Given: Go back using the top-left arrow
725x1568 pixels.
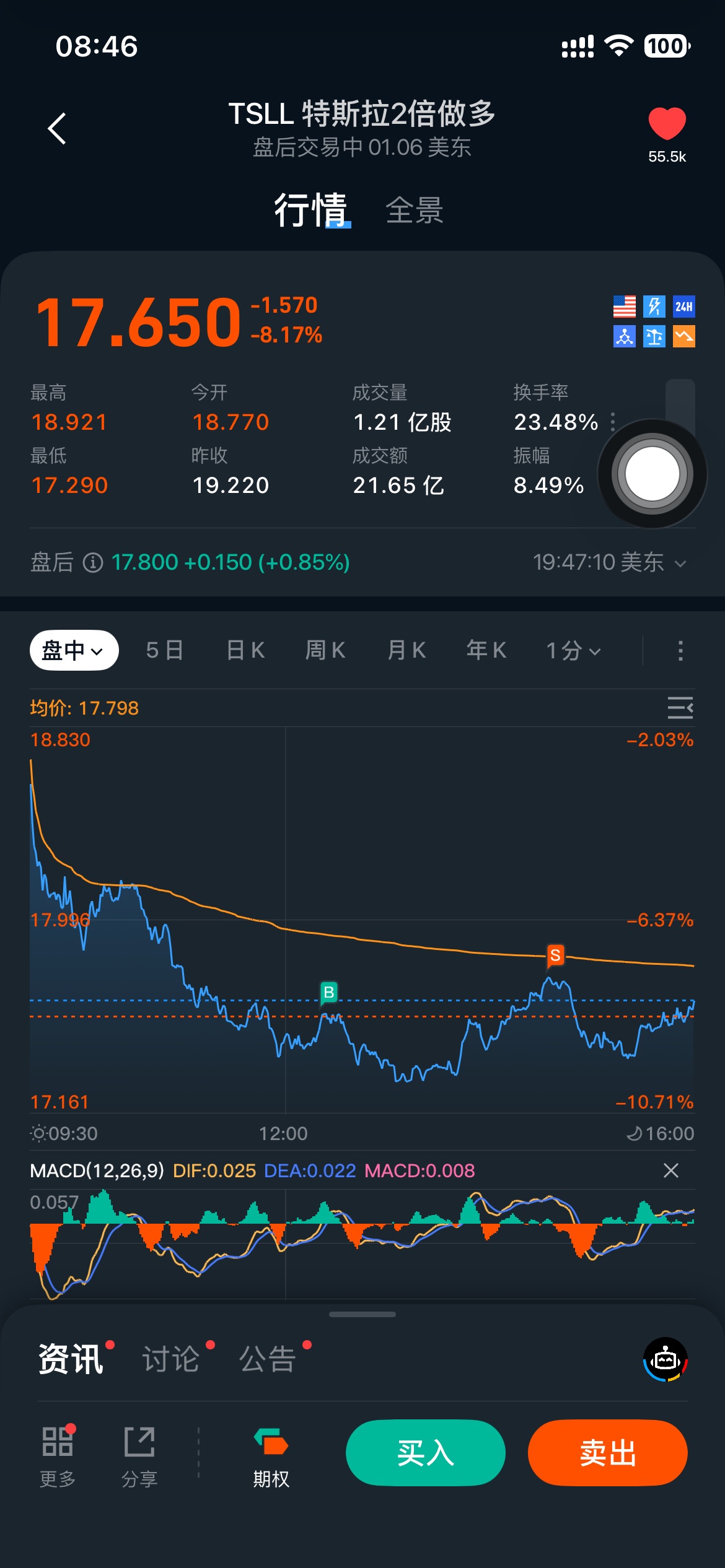Looking at the screenshot, I should 57,129.
